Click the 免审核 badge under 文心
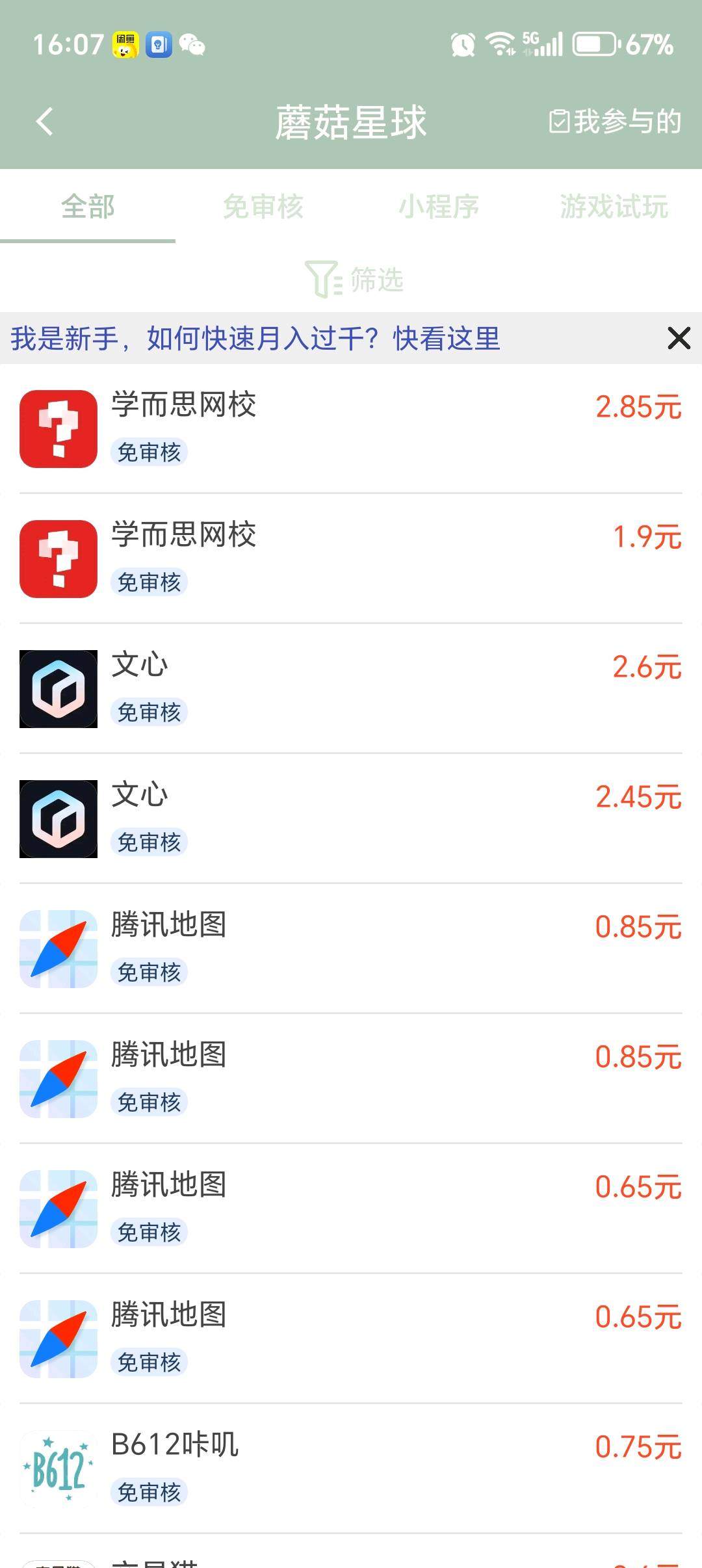 click(149, 712)
